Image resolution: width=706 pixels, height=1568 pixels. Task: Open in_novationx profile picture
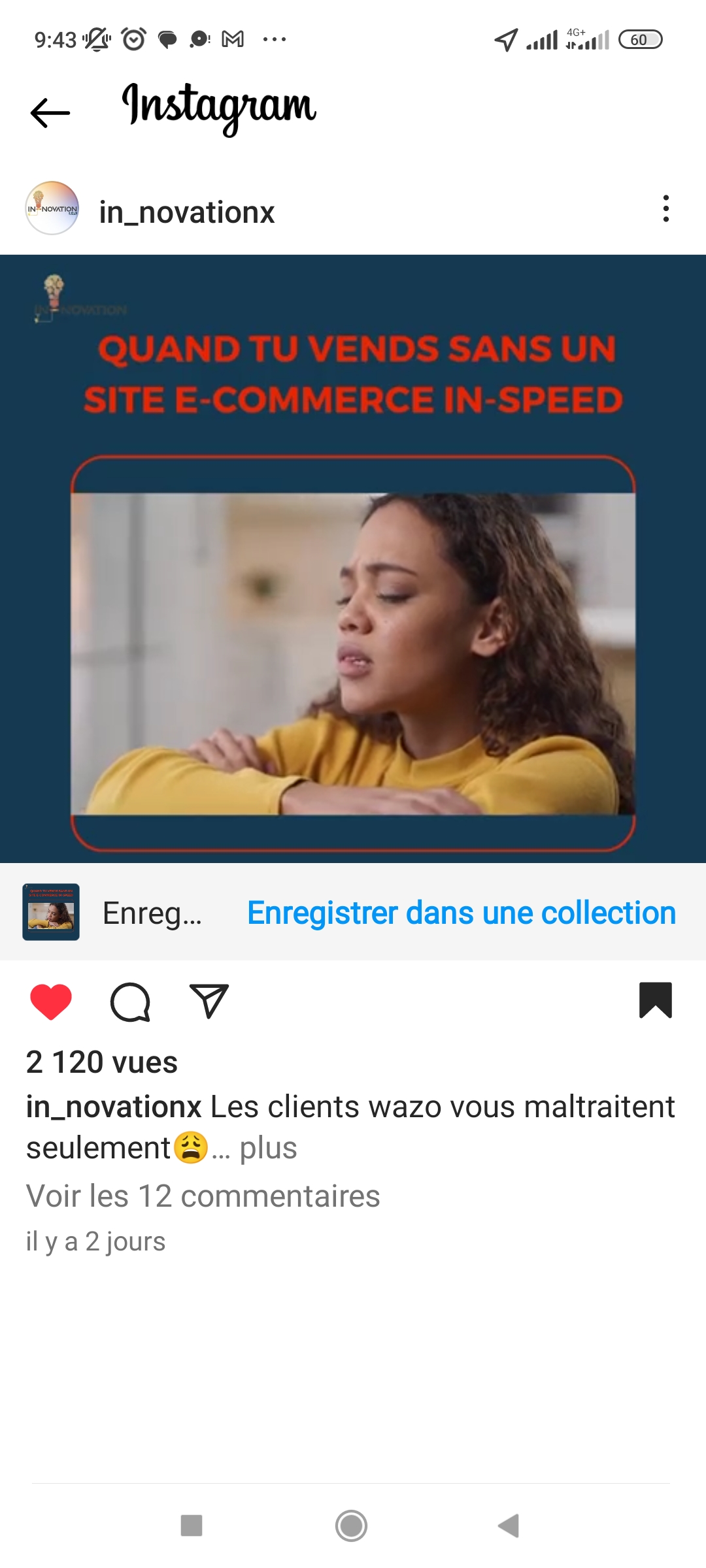click(x=52, y=208)
